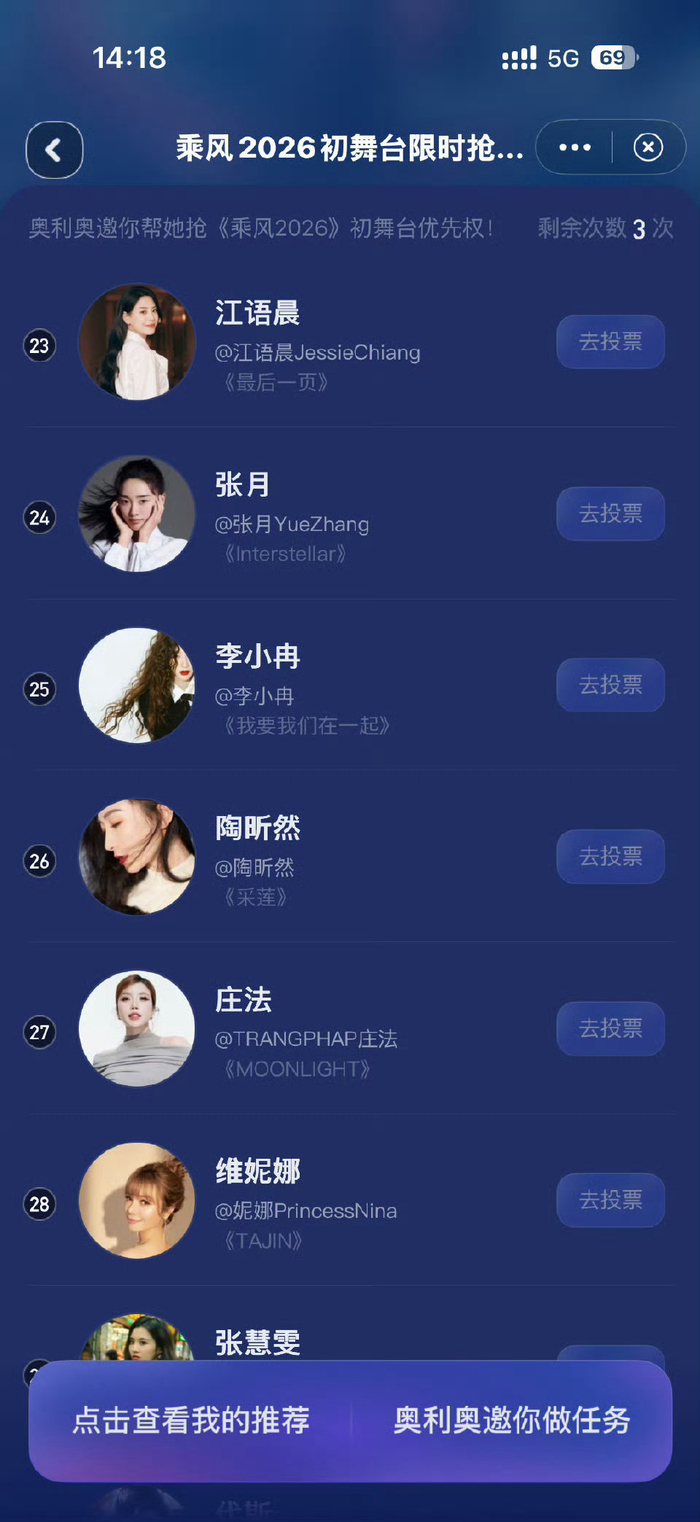The width and height of the screenshot is (700, 1522).
Task: Open 奥利奥邀你做任务 tasks
Action: 511,1420
